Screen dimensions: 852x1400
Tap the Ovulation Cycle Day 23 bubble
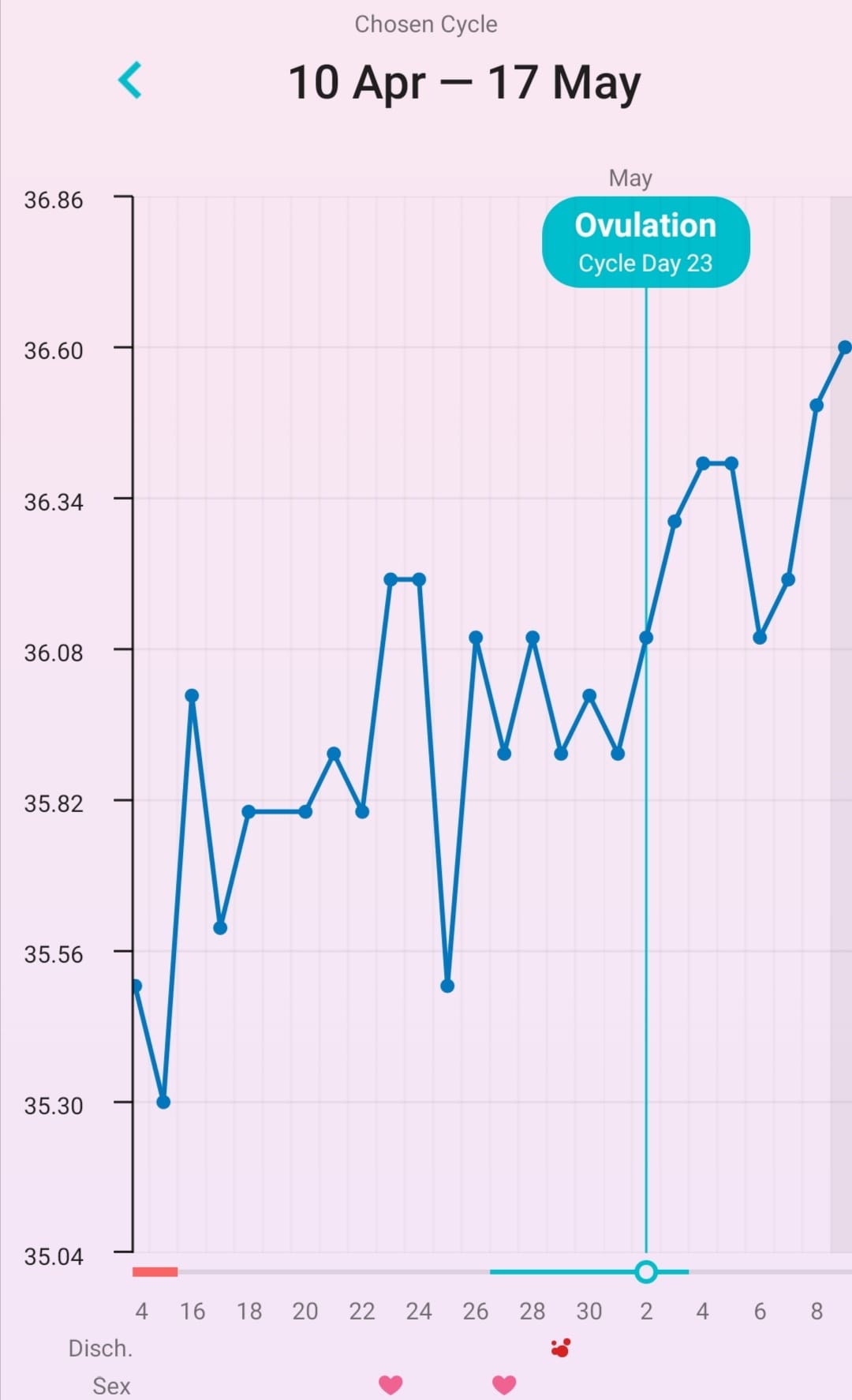tap(645, 242)
